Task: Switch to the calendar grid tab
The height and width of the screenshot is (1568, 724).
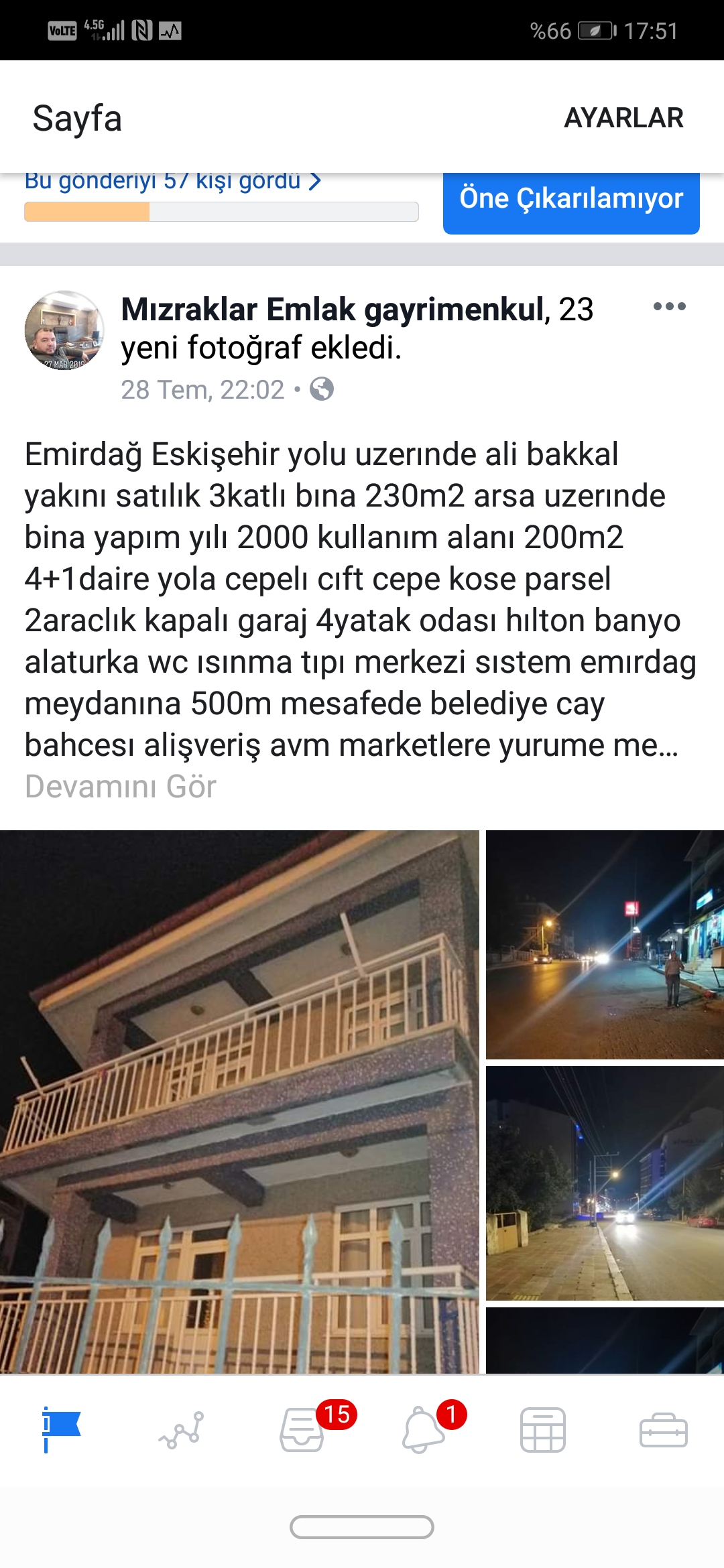Action: [x=543, y=1430]
